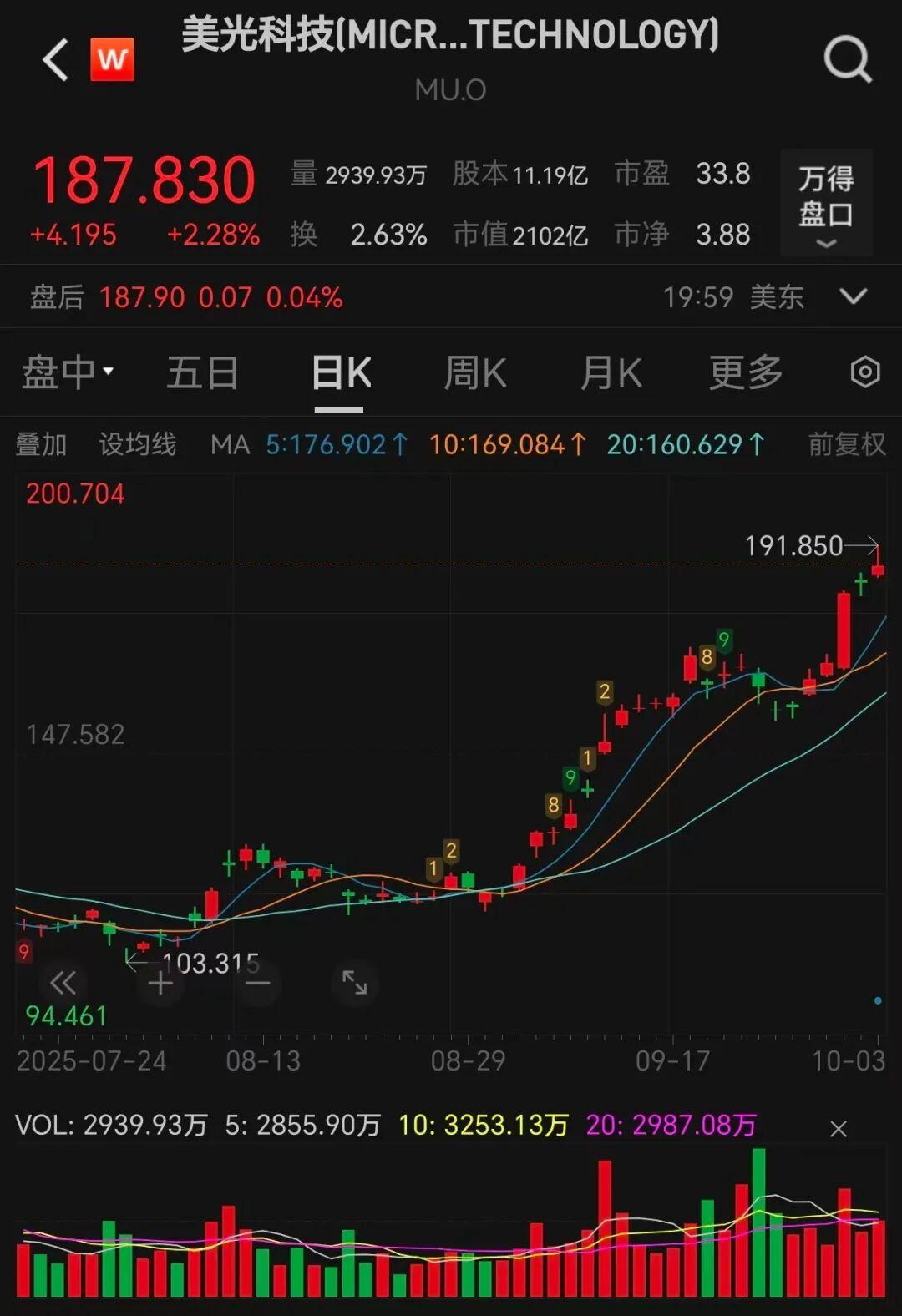The image size is (902, 1316).
Task: Open the 更多 more options menu
Action: 745,373
